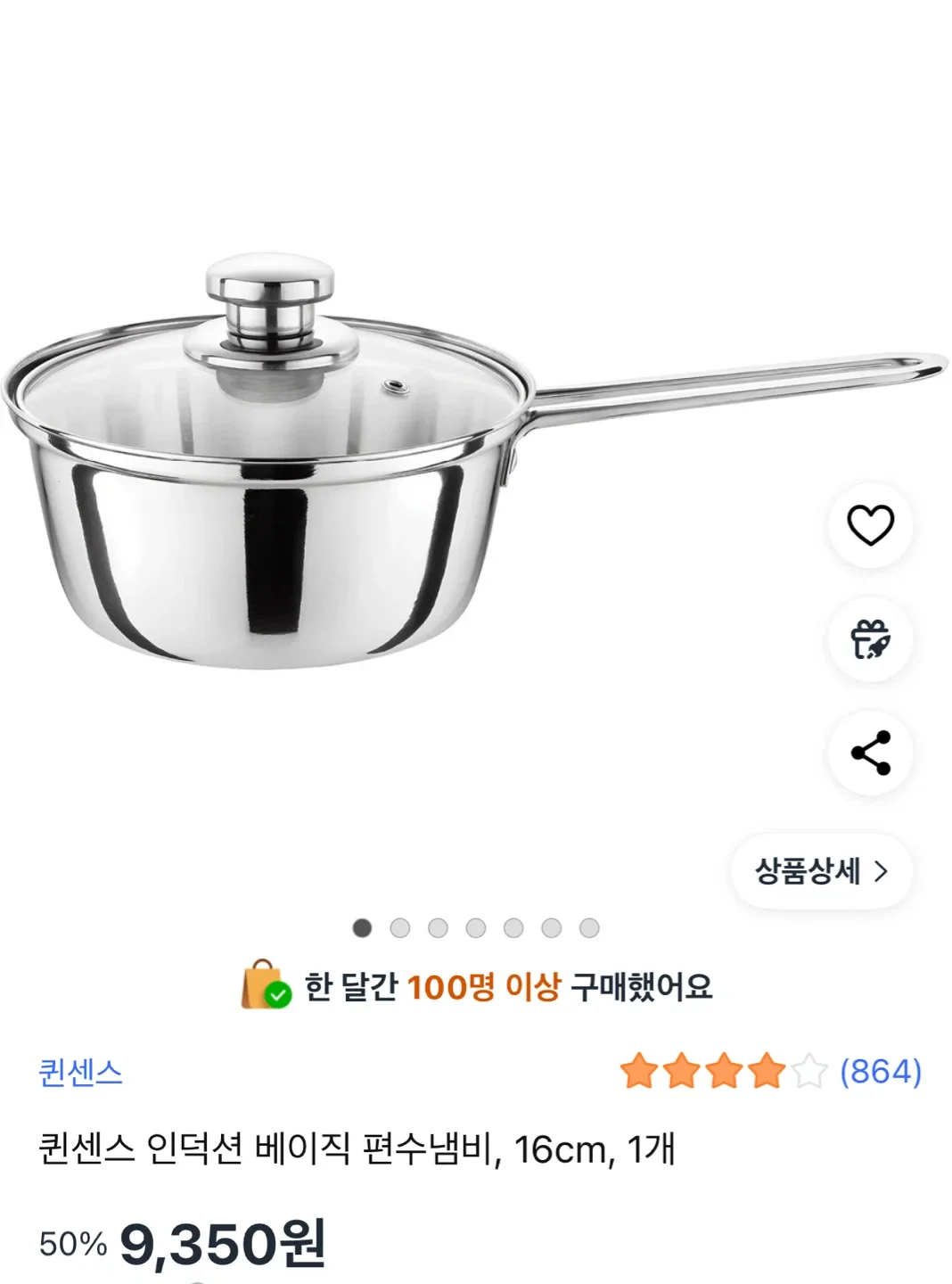Share this product

(870, 753)
